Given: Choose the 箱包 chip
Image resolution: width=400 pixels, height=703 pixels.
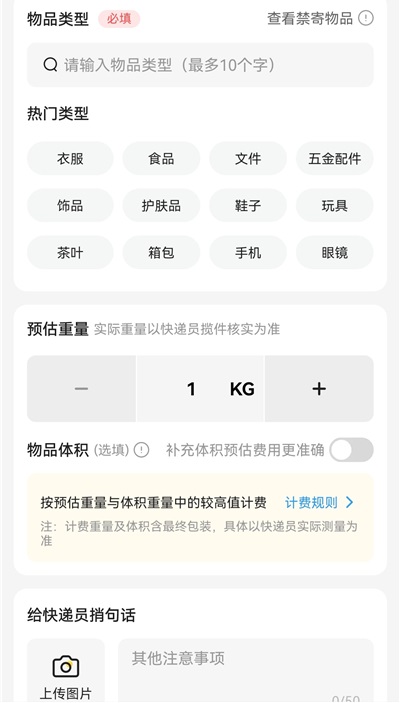Looking at the screenshot, I should pyautogui.click(x=161, y=252).
